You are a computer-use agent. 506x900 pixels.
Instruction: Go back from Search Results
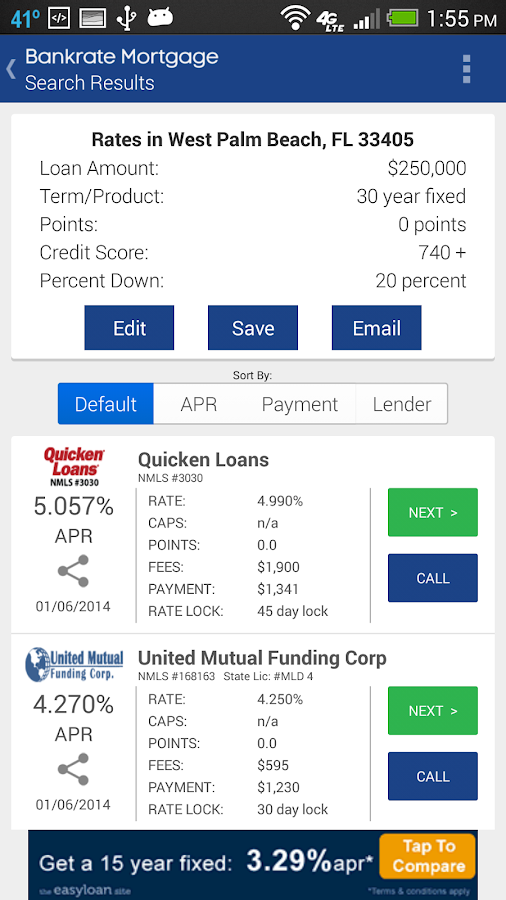(11, 69)
